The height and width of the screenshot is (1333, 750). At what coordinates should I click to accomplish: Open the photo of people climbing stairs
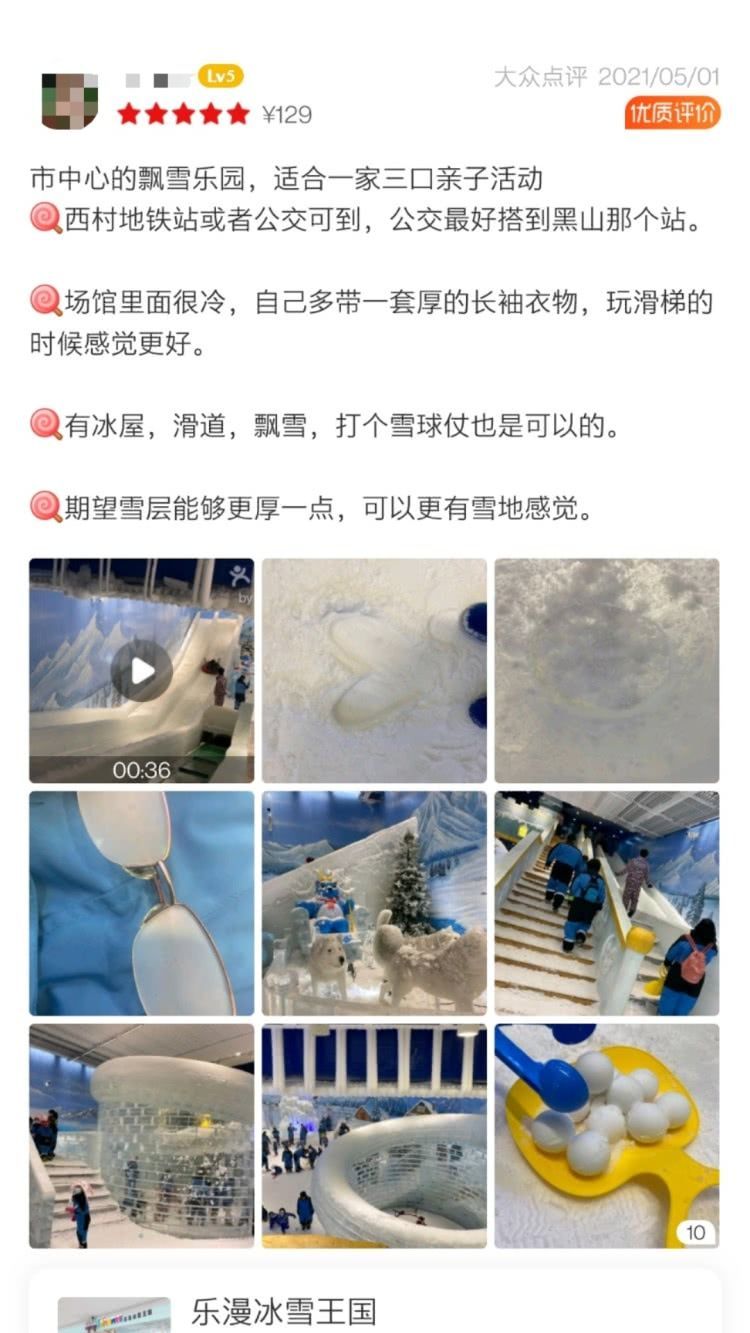pyautogui.click(x=606, y=903)
